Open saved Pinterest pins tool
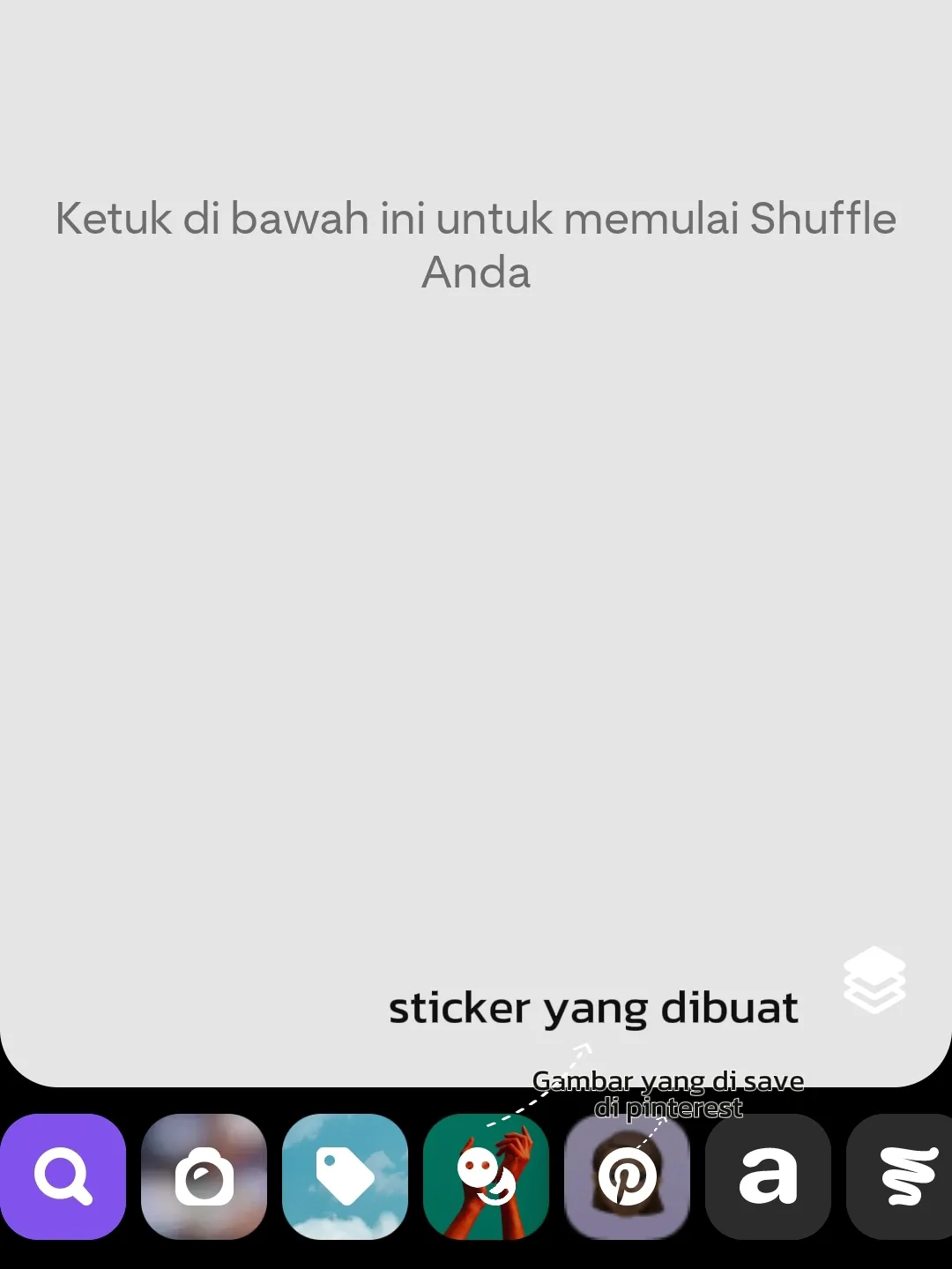 click(627, 1176)
